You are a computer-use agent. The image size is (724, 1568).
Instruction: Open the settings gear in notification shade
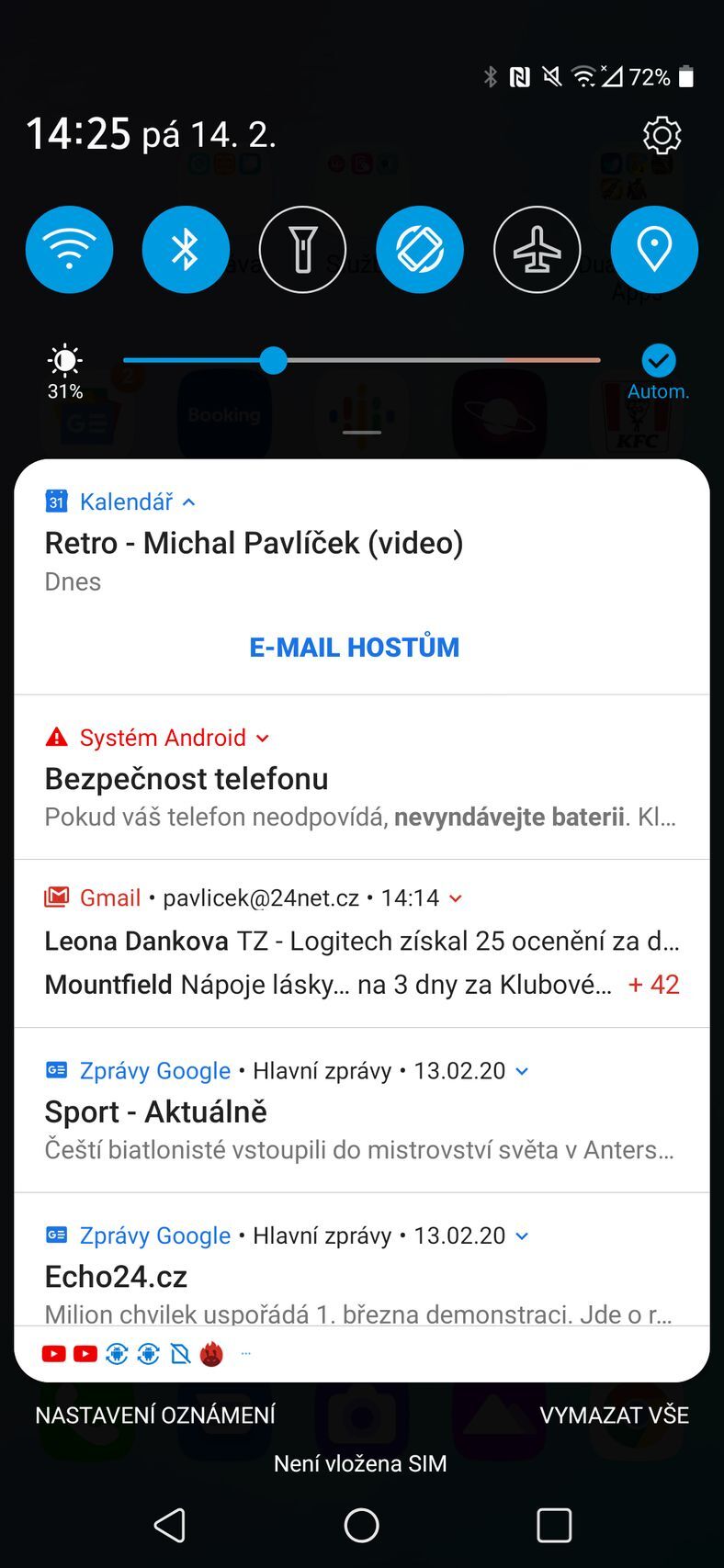pos(664,134)
